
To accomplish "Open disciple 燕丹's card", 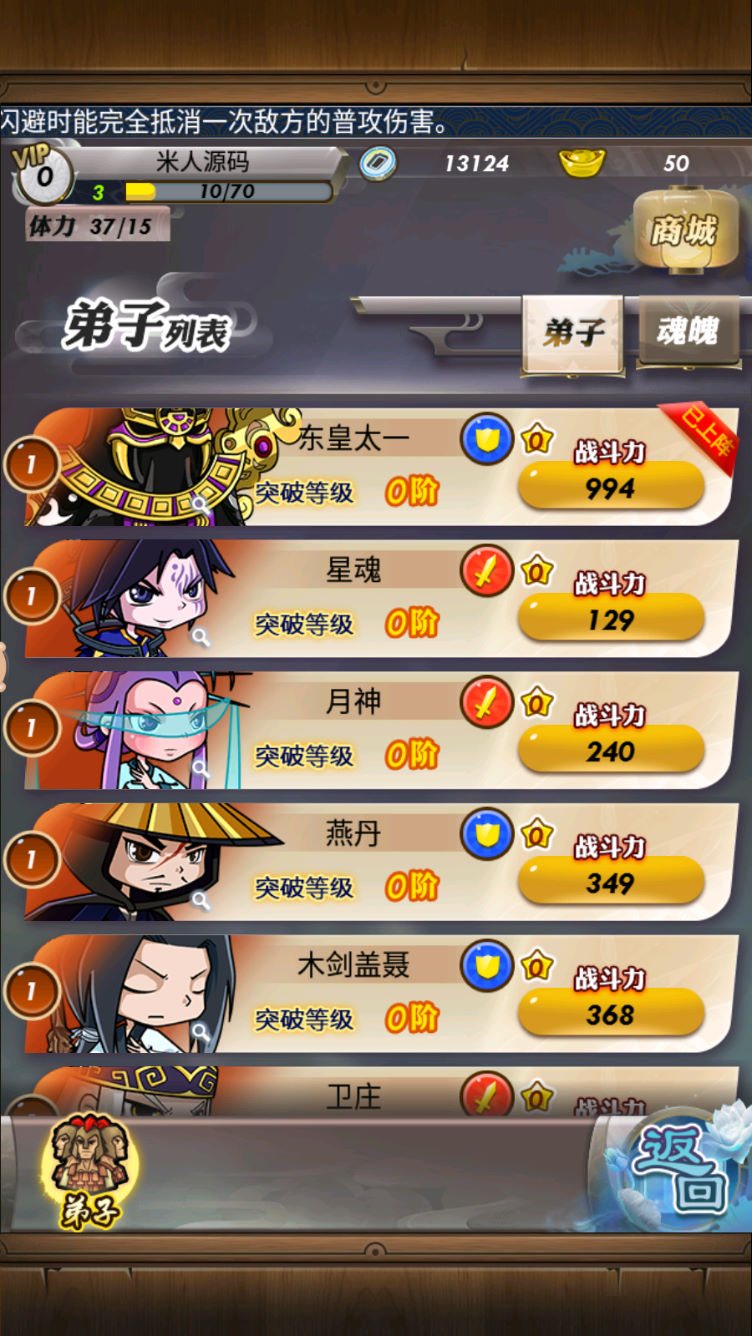I will 380,863.
